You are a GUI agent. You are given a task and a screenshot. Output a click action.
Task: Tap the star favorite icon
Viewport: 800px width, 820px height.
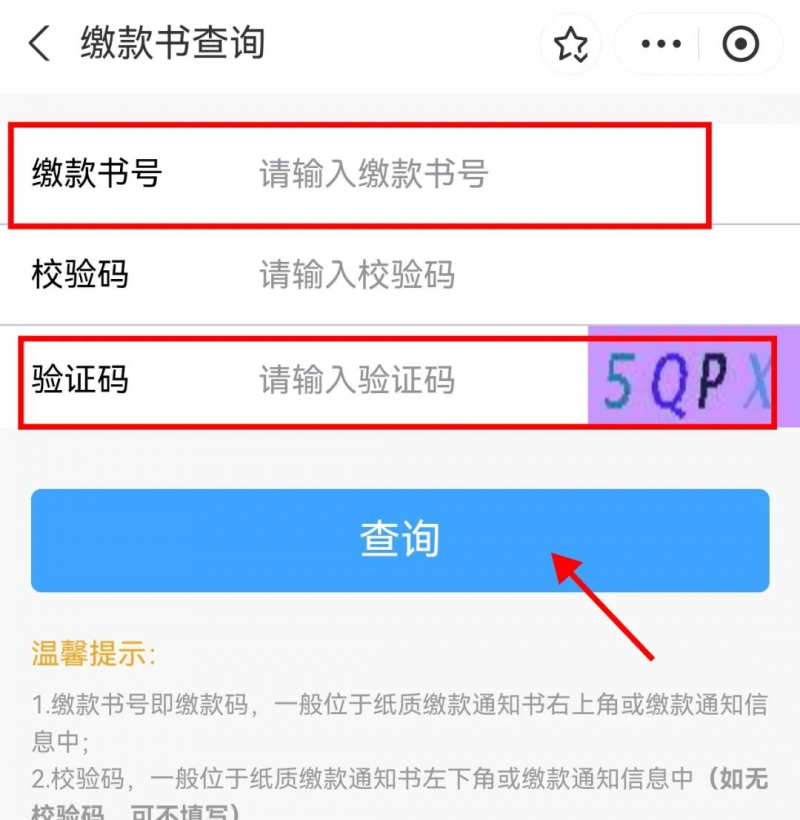click(571, 44)
